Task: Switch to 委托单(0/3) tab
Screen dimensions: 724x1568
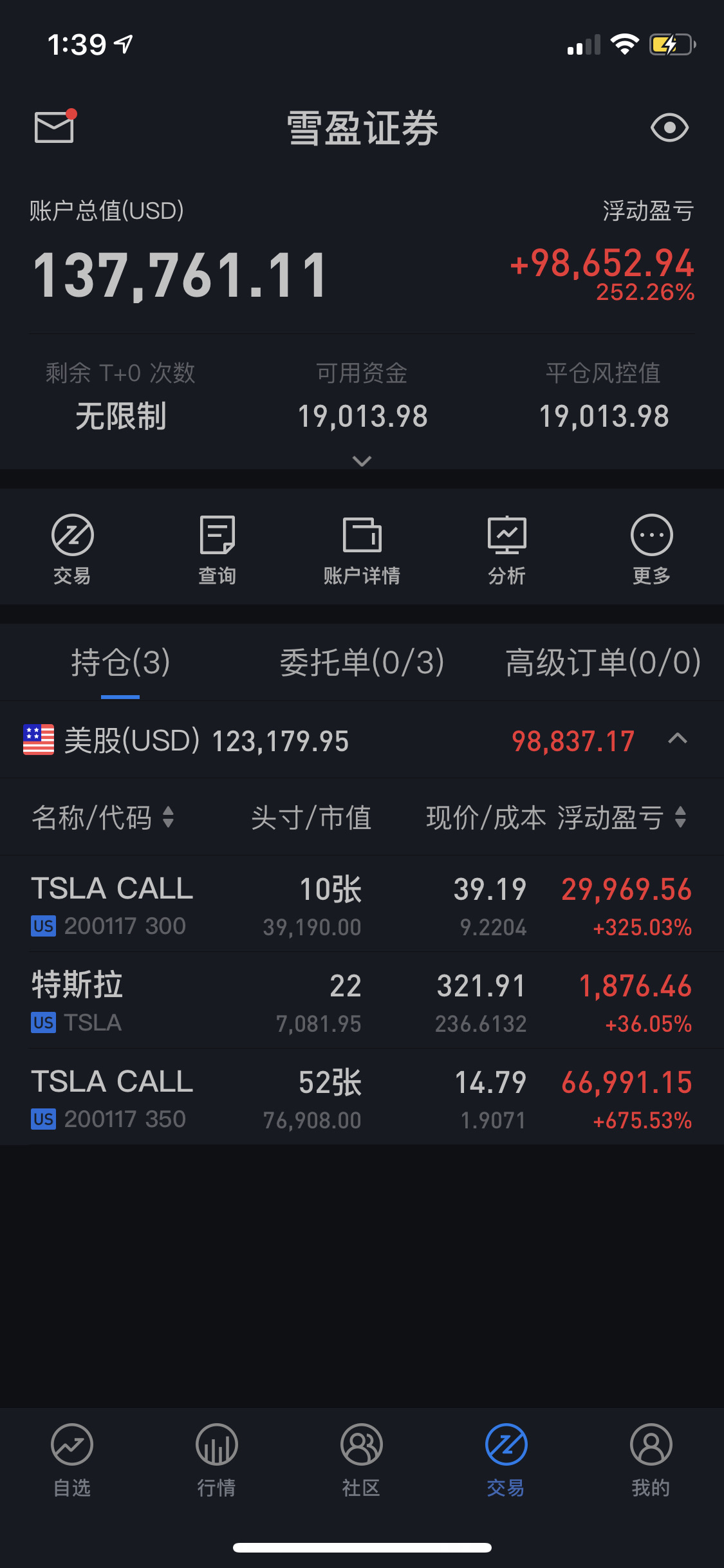Action: click(x=362, y=662)
